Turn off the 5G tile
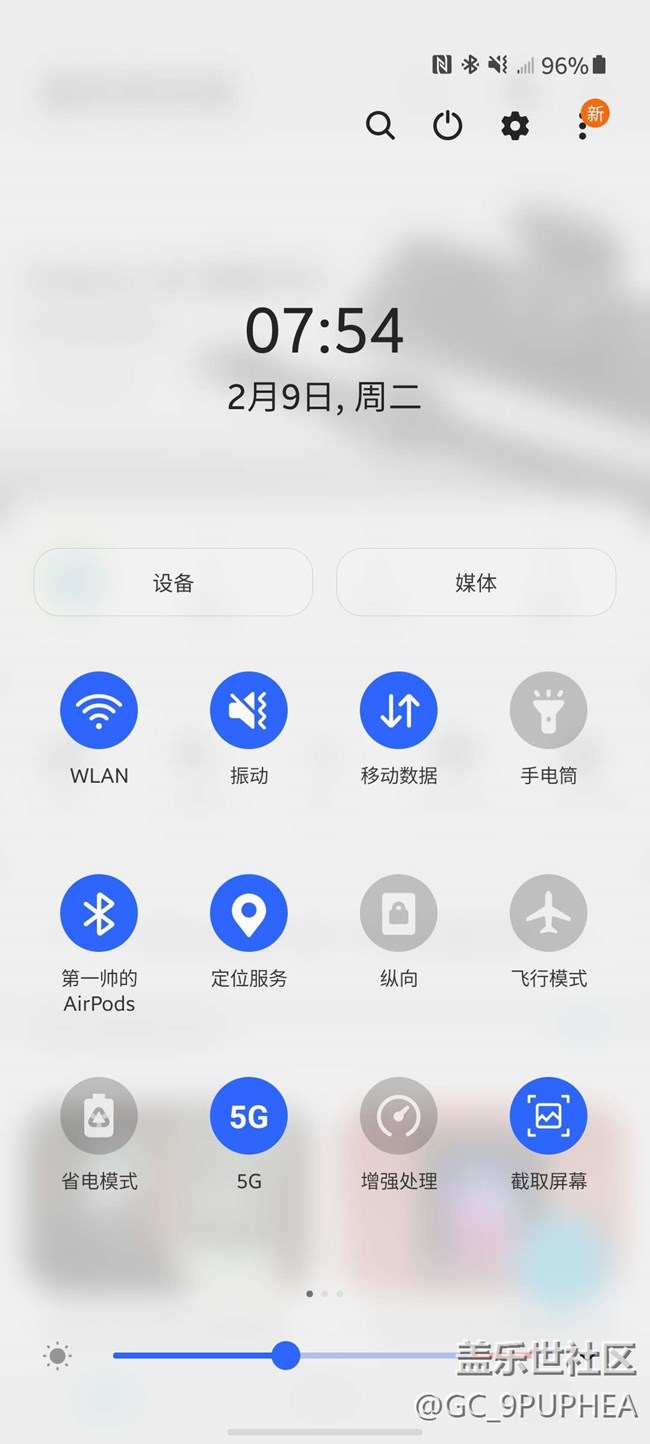Screen dimensions: 650x1444 tap(249, 1116)
